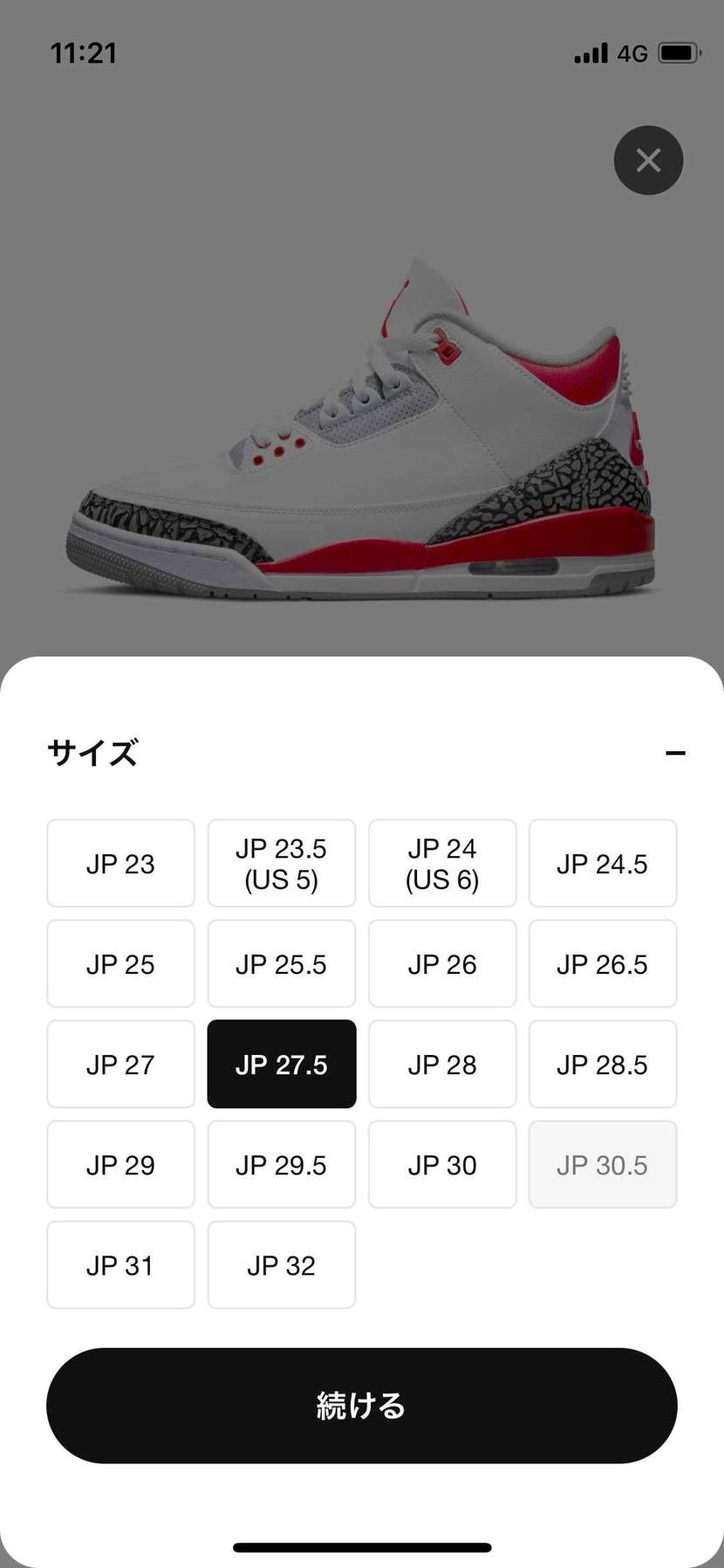Choose size JP 29
724x1568 pixels.
tap(120, 1165)
